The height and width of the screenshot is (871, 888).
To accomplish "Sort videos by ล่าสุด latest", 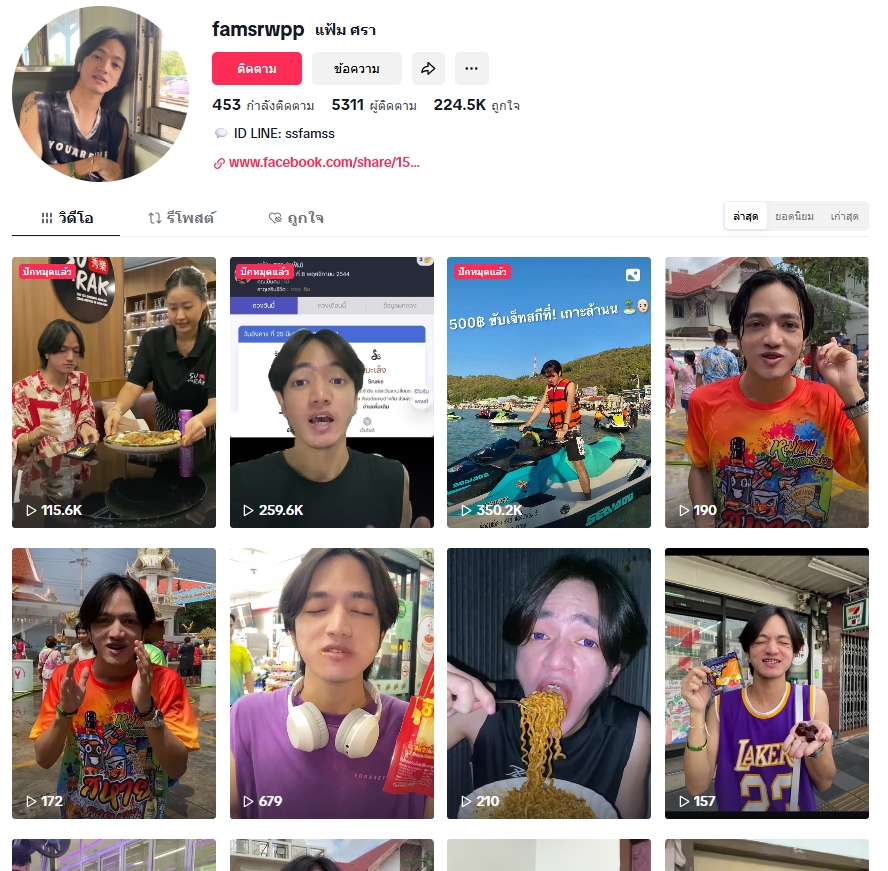I will click(745, 216).
